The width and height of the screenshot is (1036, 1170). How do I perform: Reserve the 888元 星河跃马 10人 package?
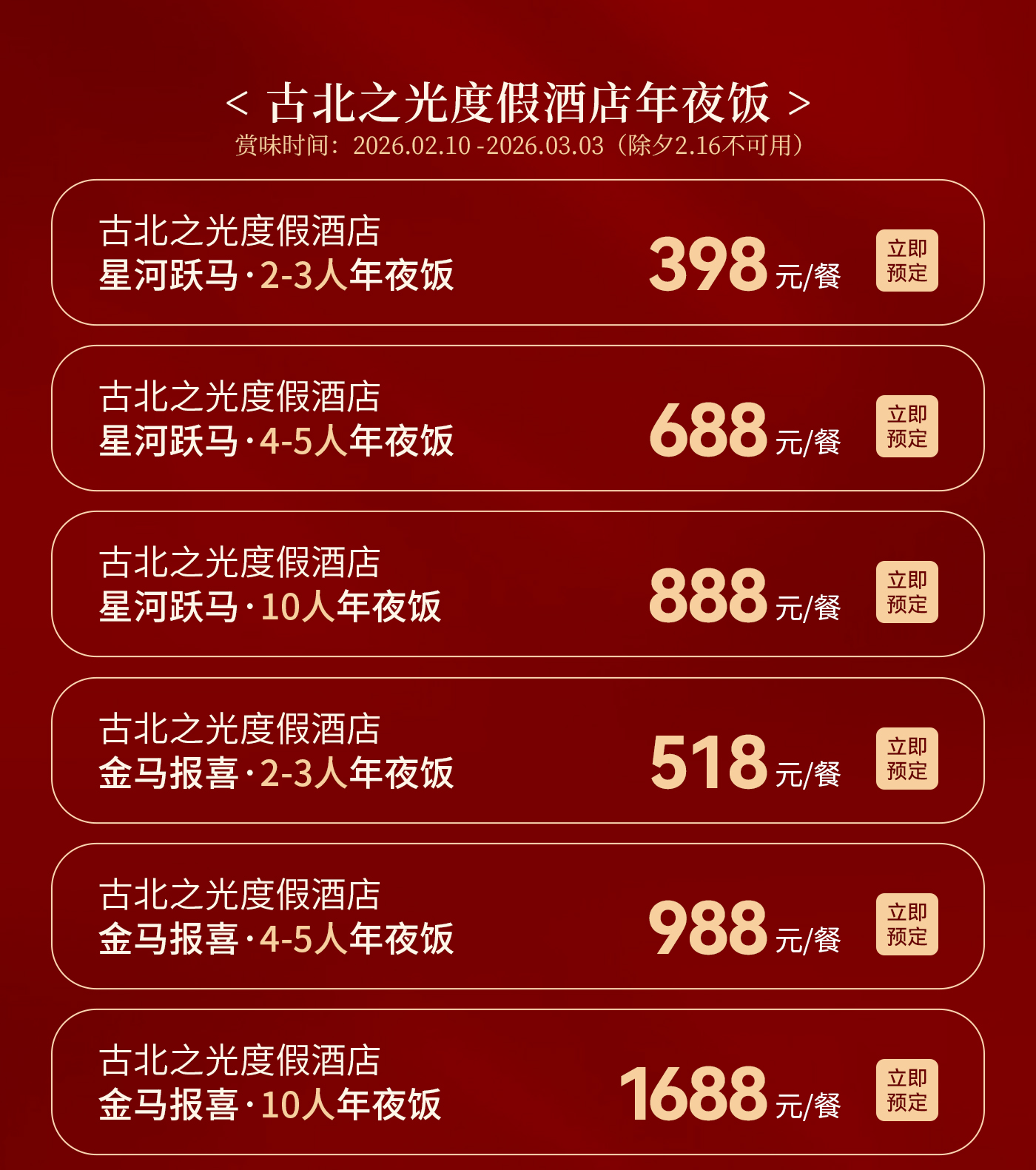click(x=906, y=592)
